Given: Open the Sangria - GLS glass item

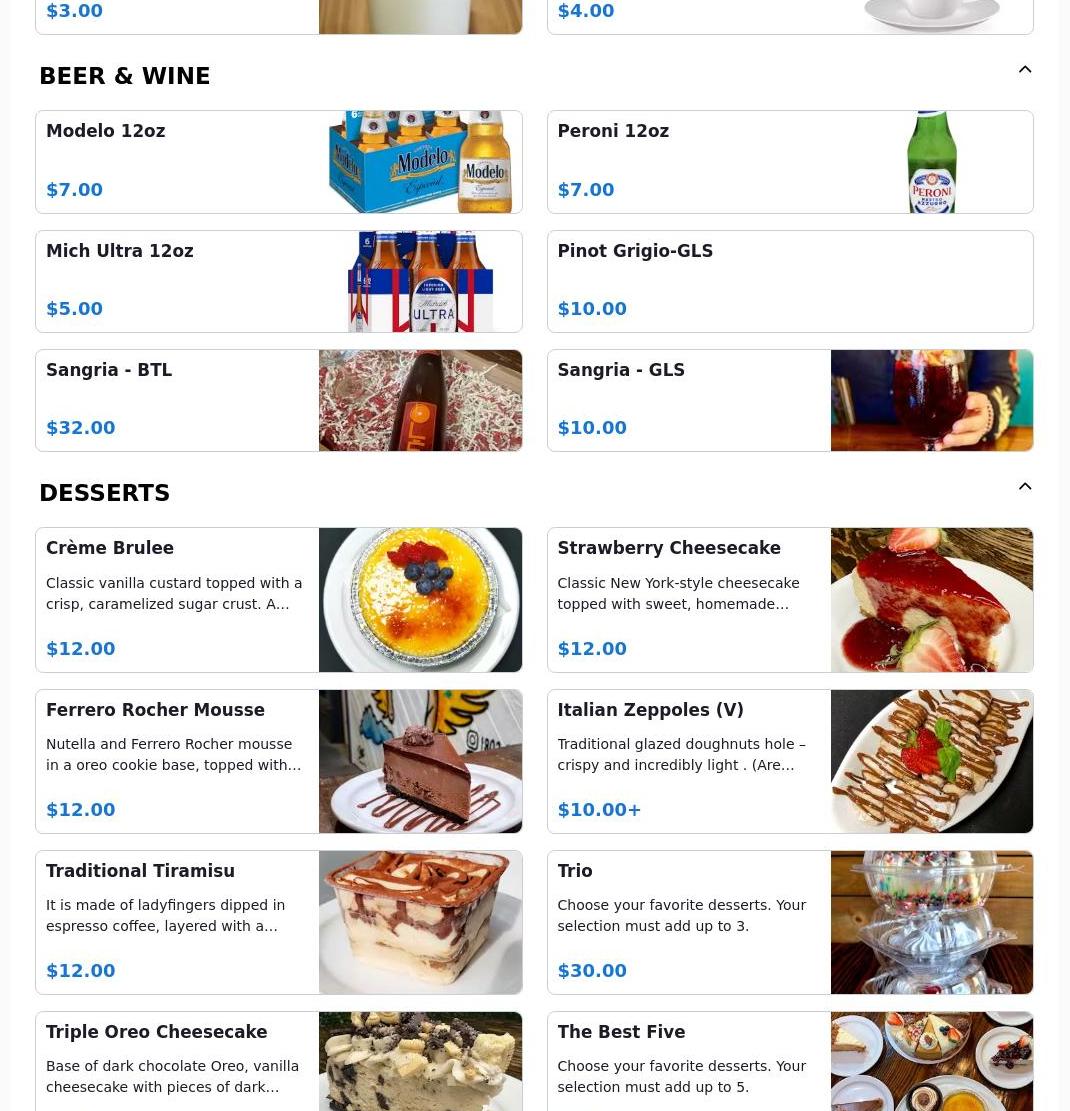Looking at the screenshot, I should (x=789, y=400).
